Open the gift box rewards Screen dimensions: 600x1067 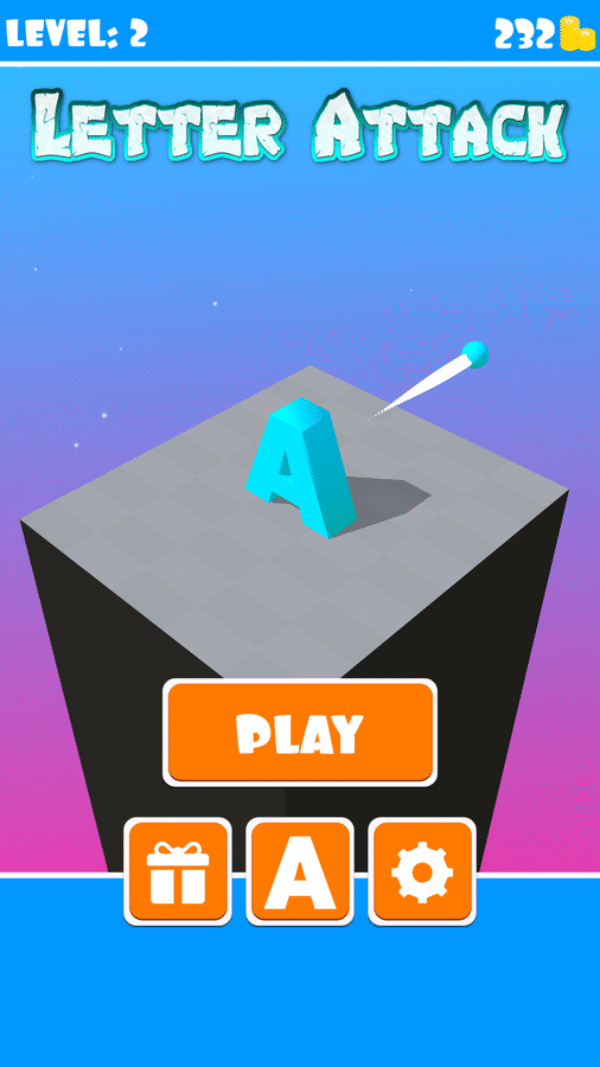click(x=178, y=871)
